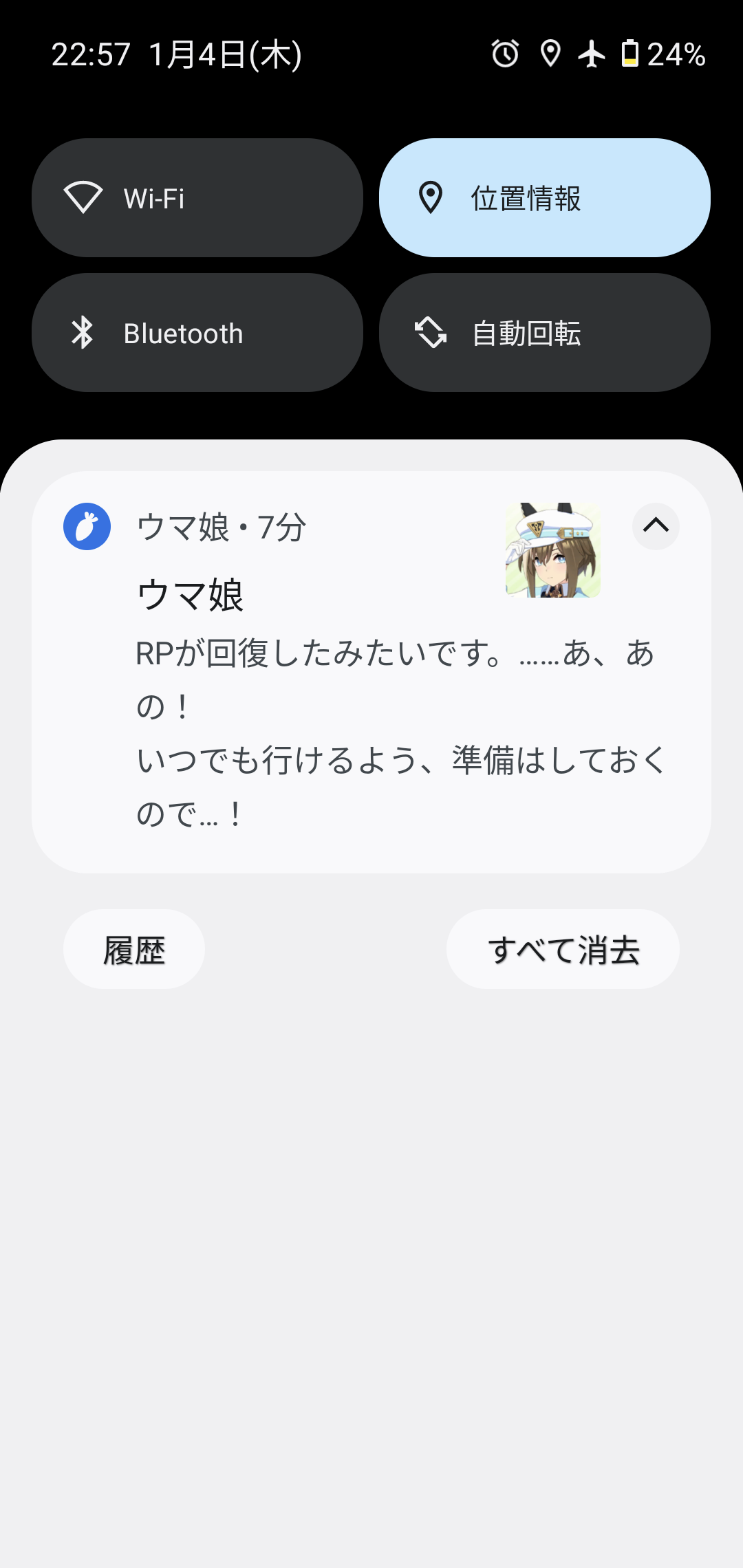Turn on the Wi-Fi quick setting
Viewport: 743px width, 1568px height.
(x=197, y=198)
